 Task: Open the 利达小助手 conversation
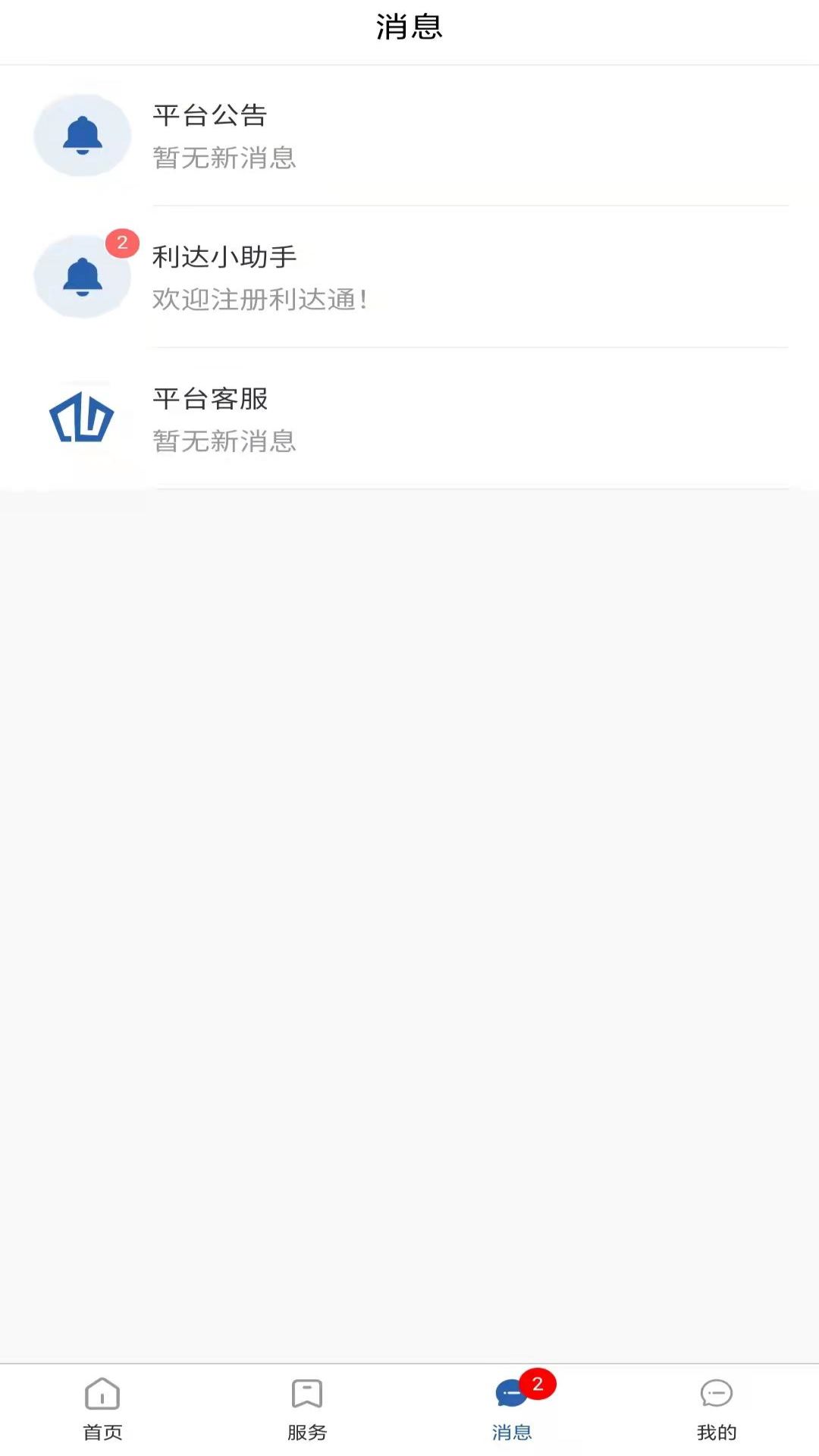[409, 277]
